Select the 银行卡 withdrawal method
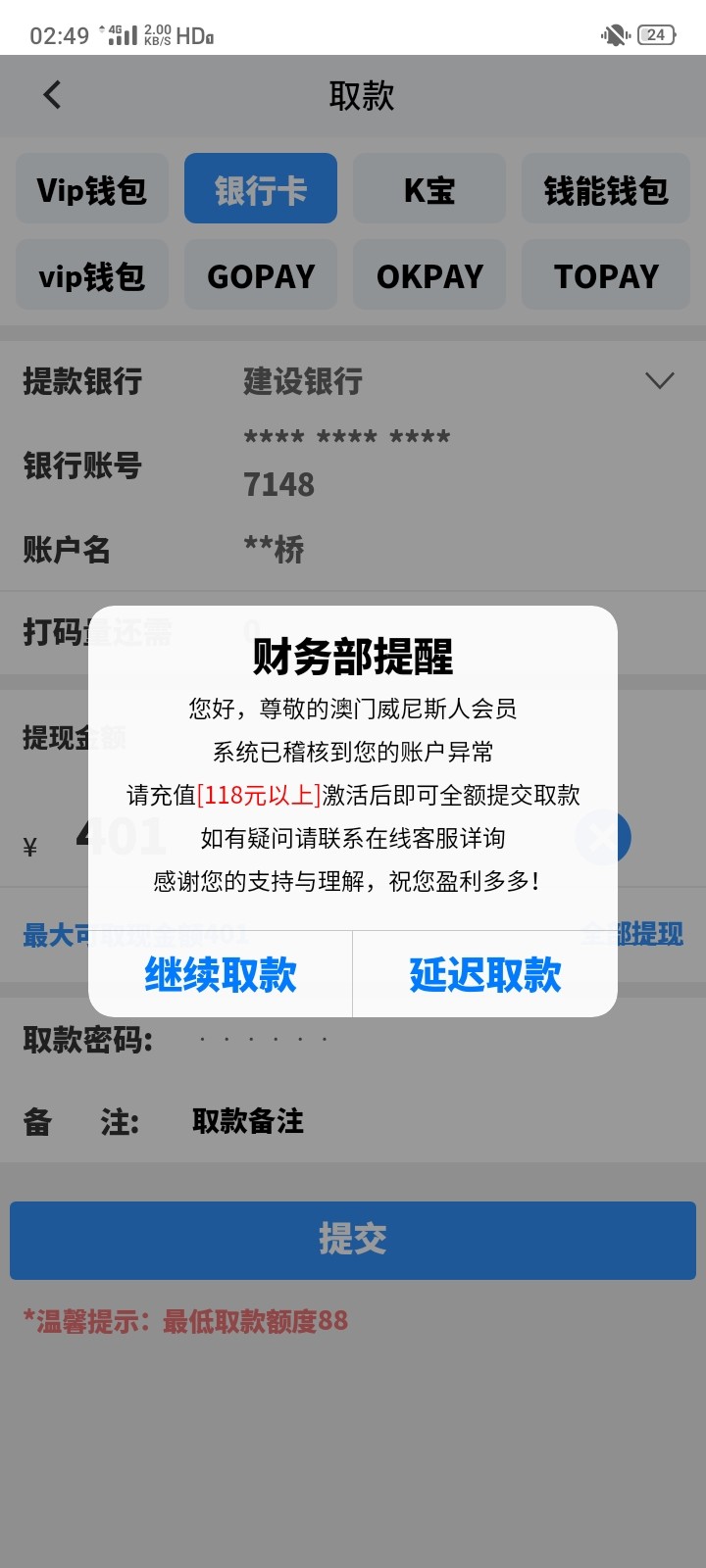Image resolution: width=706 pixels, height=1568 pixels. pyautogui.click(x=261, y=189)
